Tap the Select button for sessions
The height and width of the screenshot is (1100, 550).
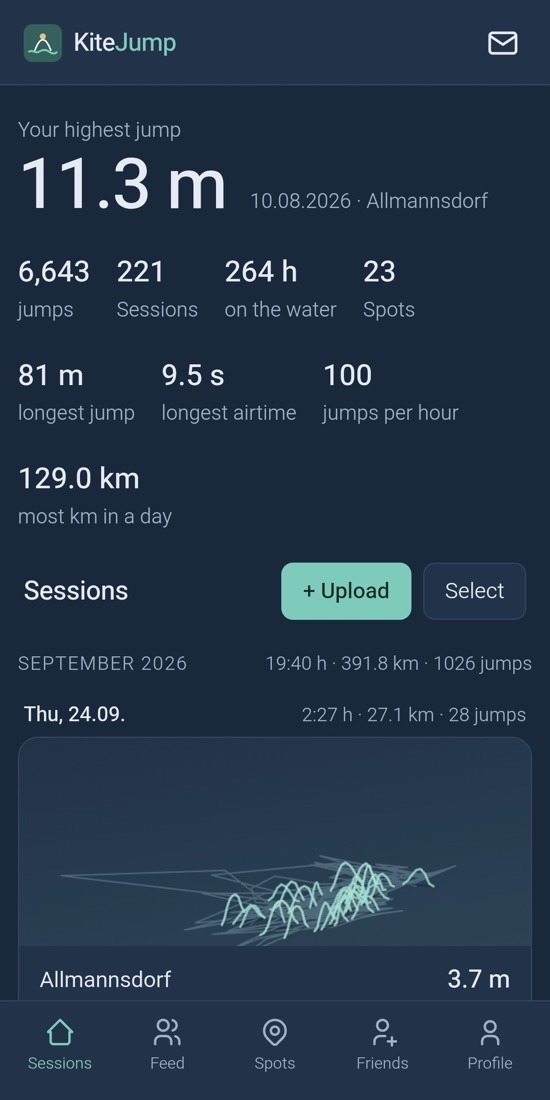[x=474, y=591]
